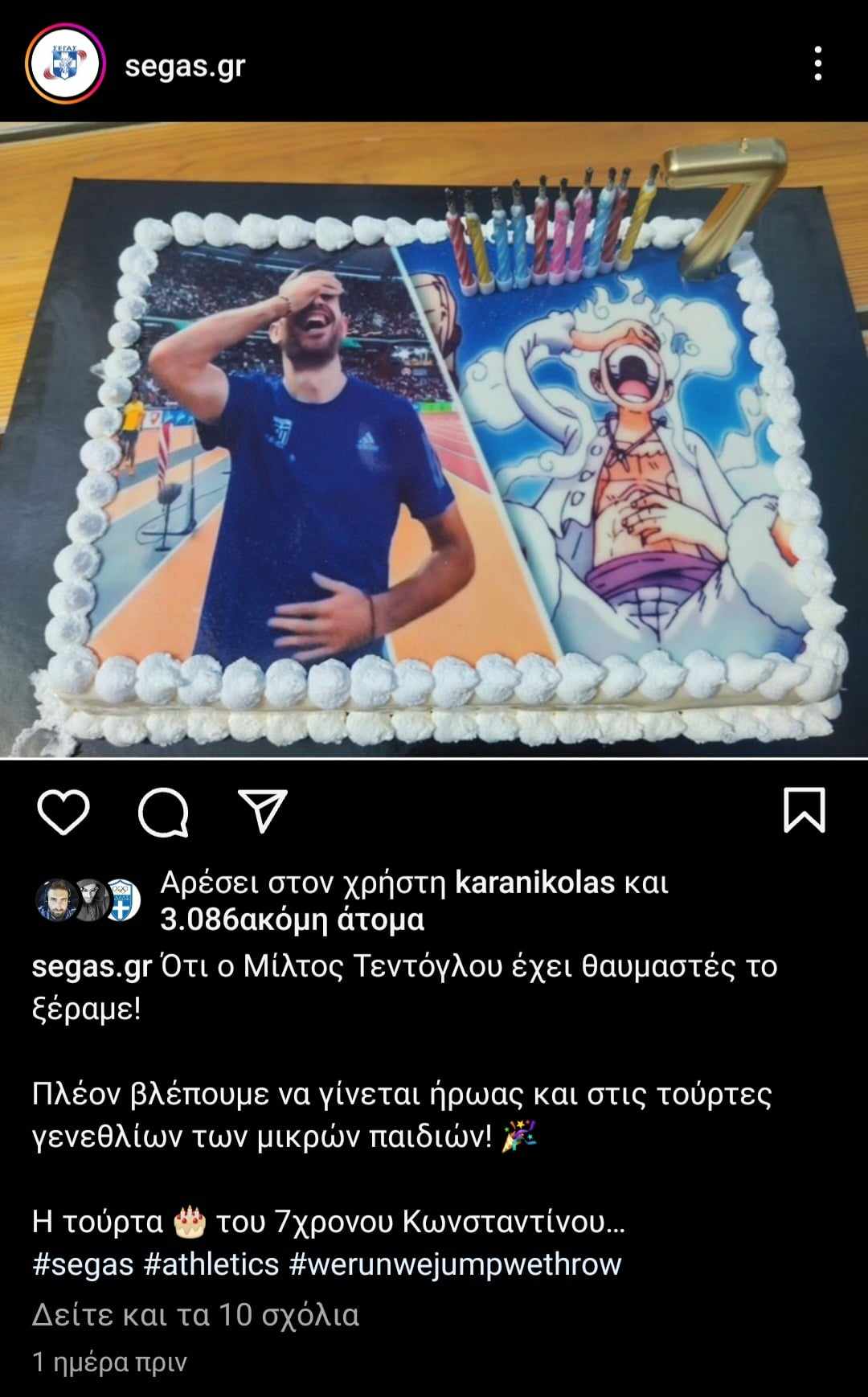This screenshot has height=1397, width=868.
Task: Open the karanikolas profile from the likes line
Action: pos(534,883)
